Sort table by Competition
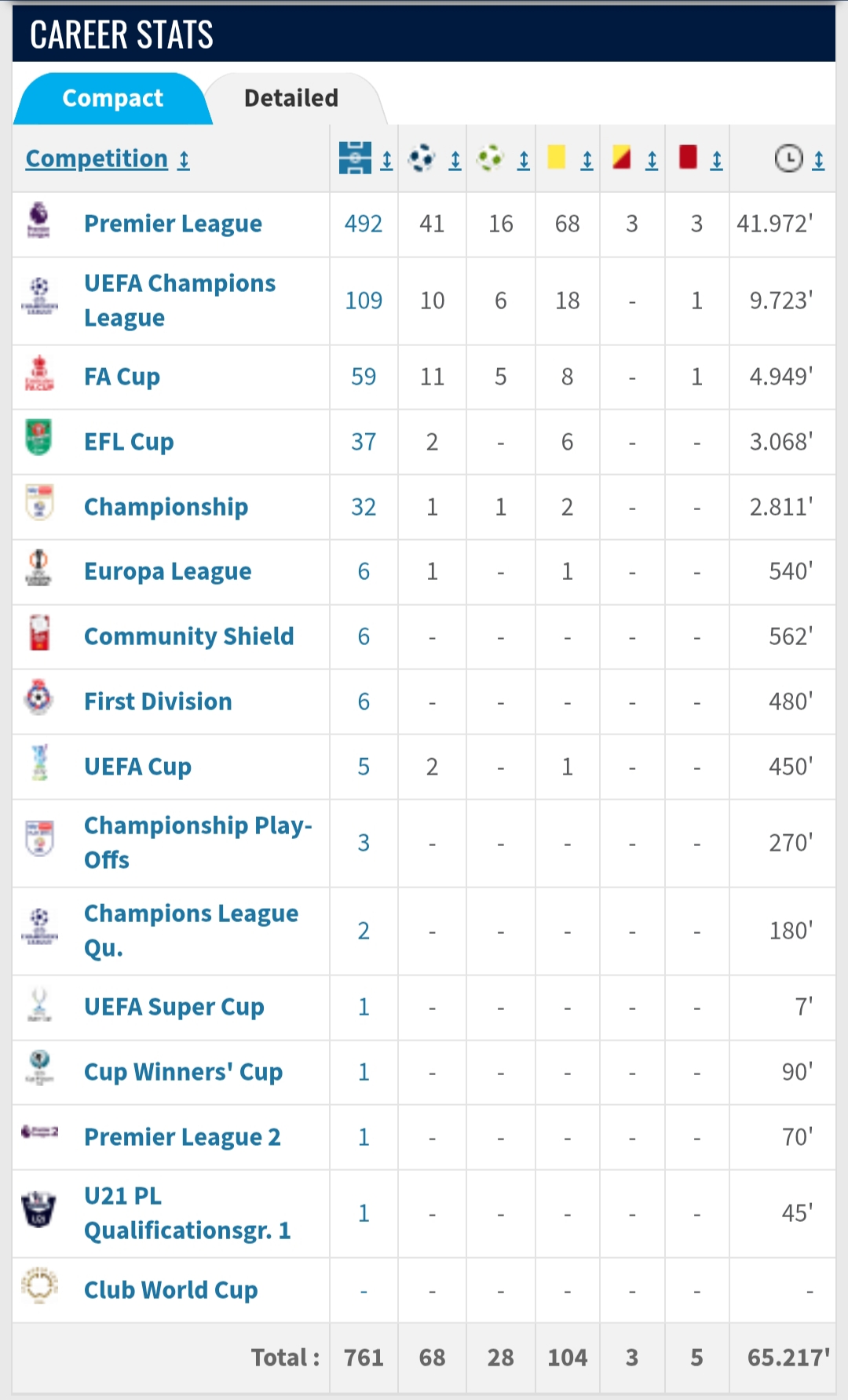Viewport: 848px width, 1400px height. pos(108,159)
